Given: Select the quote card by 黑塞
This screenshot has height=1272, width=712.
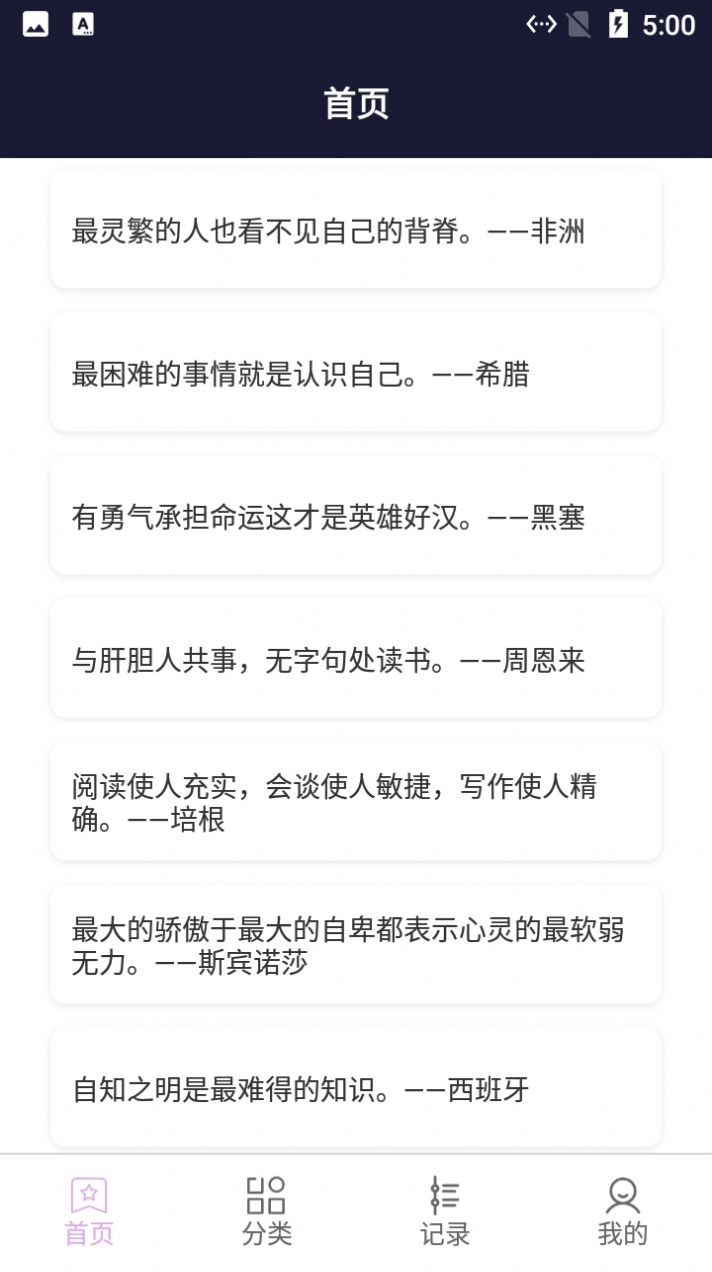Looking at the screenshot, I should [355, 516].
